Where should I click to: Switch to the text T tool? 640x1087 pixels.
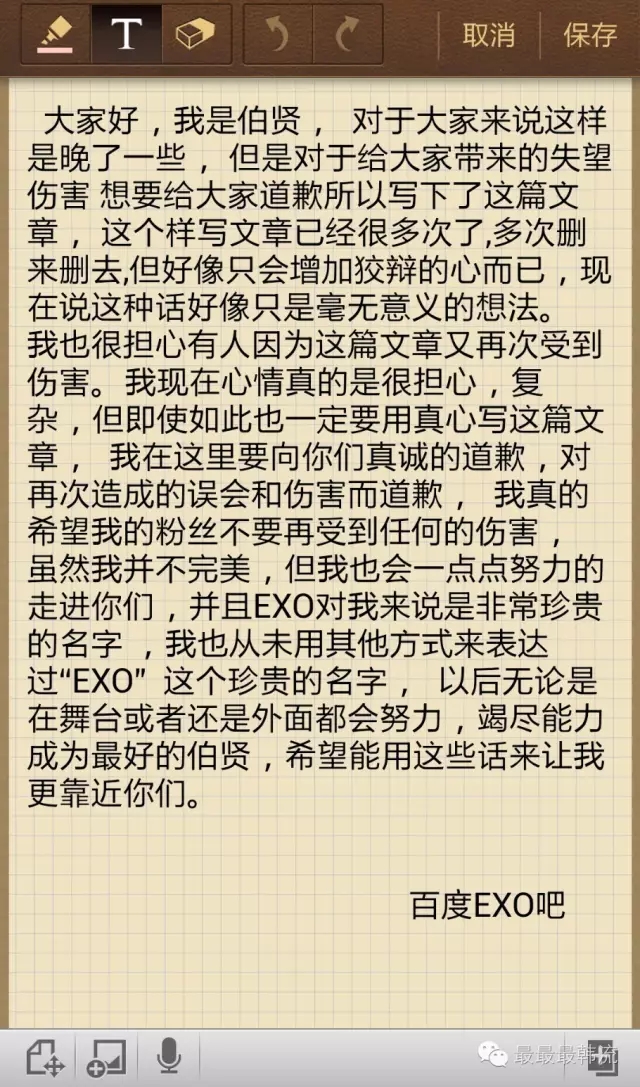125,35
